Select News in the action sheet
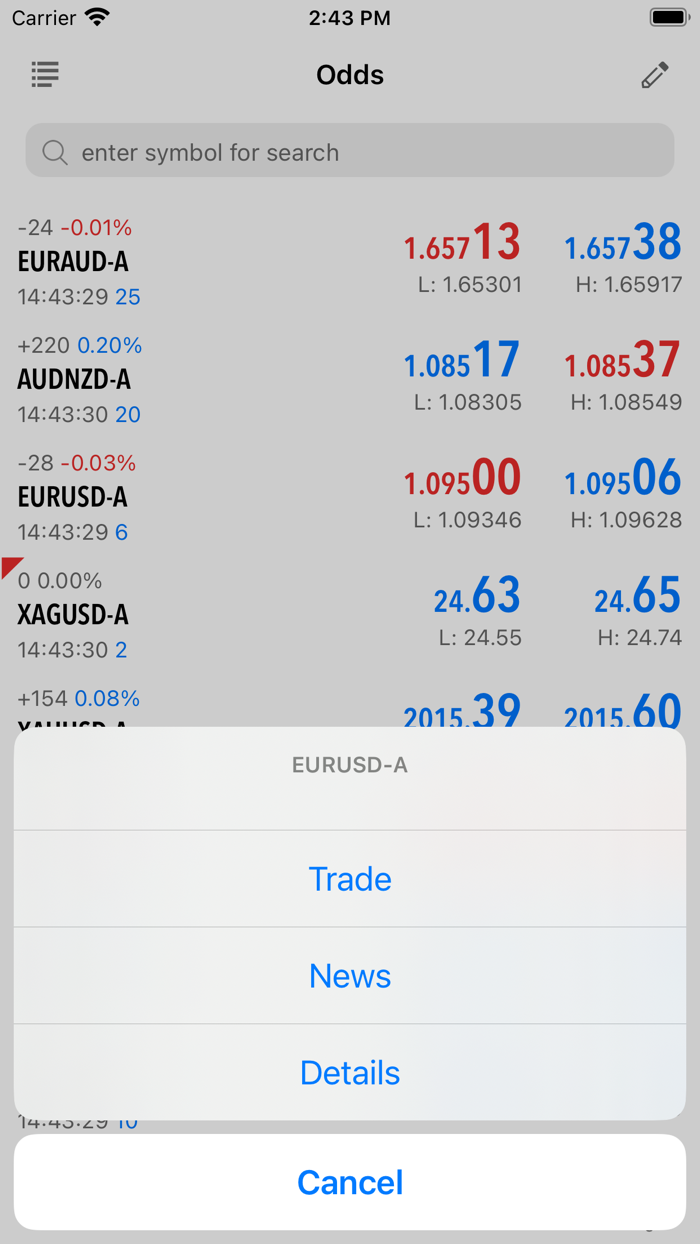The height and width of the screenshot is (1244, 700). (350, 976)
